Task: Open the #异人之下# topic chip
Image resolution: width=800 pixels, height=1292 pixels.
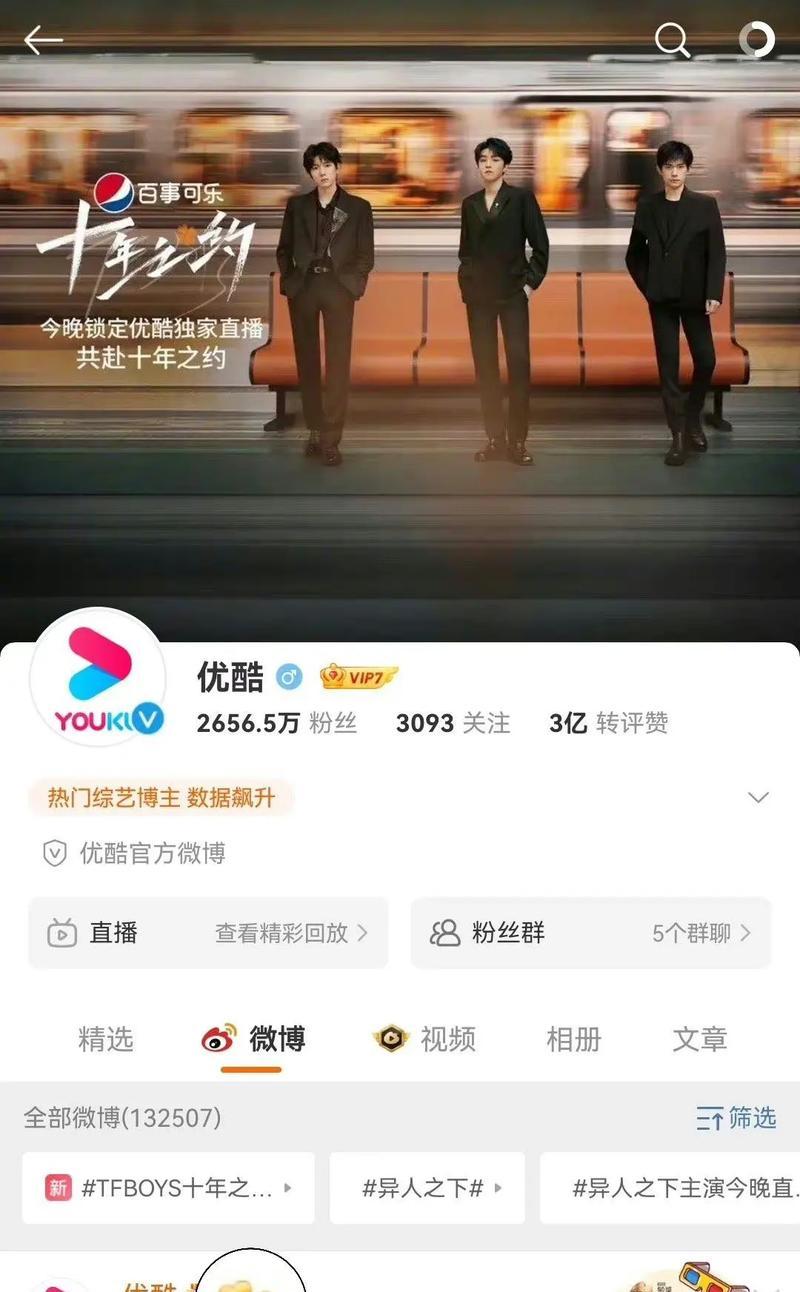Action: point(427,1188)
